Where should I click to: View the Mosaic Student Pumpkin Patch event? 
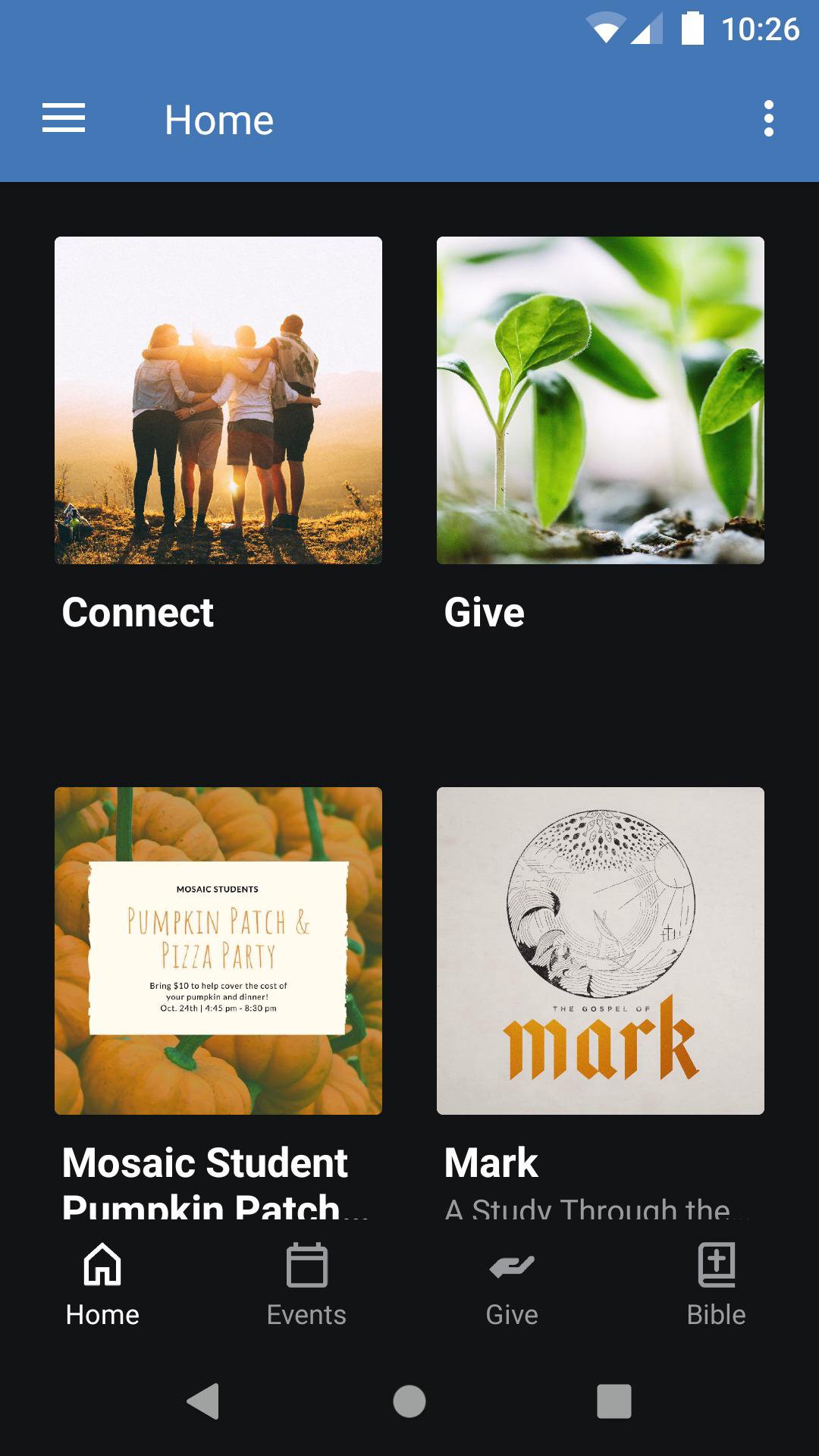(x=218, y=951)
